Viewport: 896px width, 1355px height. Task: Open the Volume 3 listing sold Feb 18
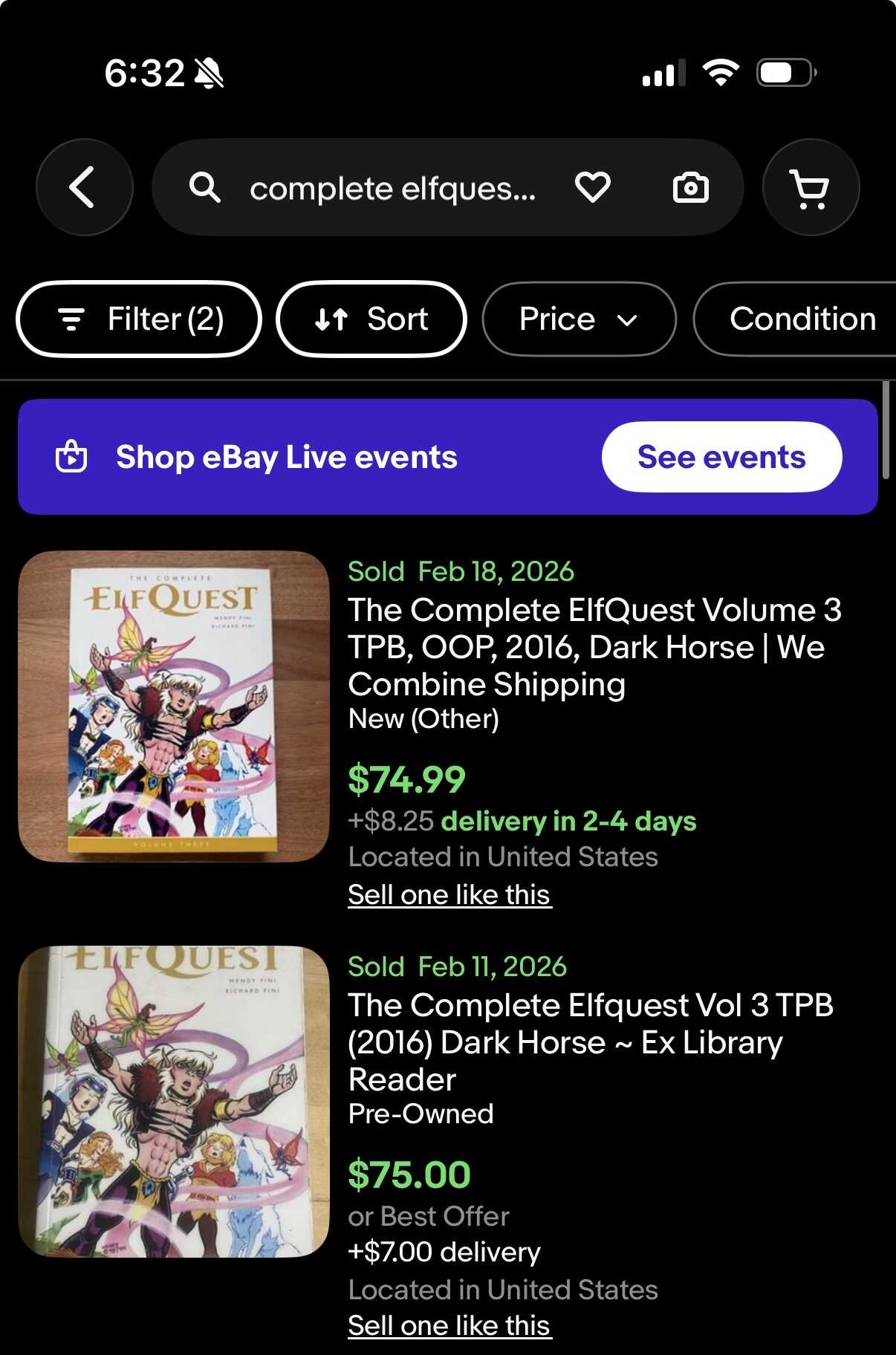tap(594, 646)
